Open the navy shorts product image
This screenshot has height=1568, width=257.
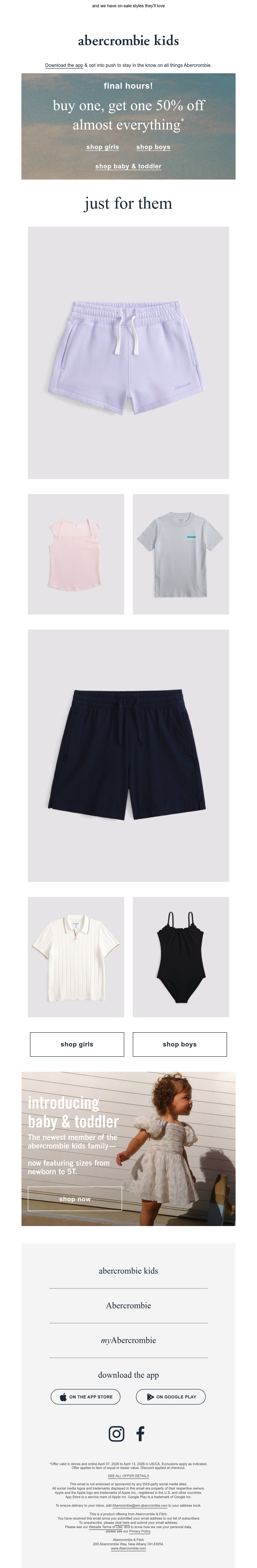(x=128, y=755)
